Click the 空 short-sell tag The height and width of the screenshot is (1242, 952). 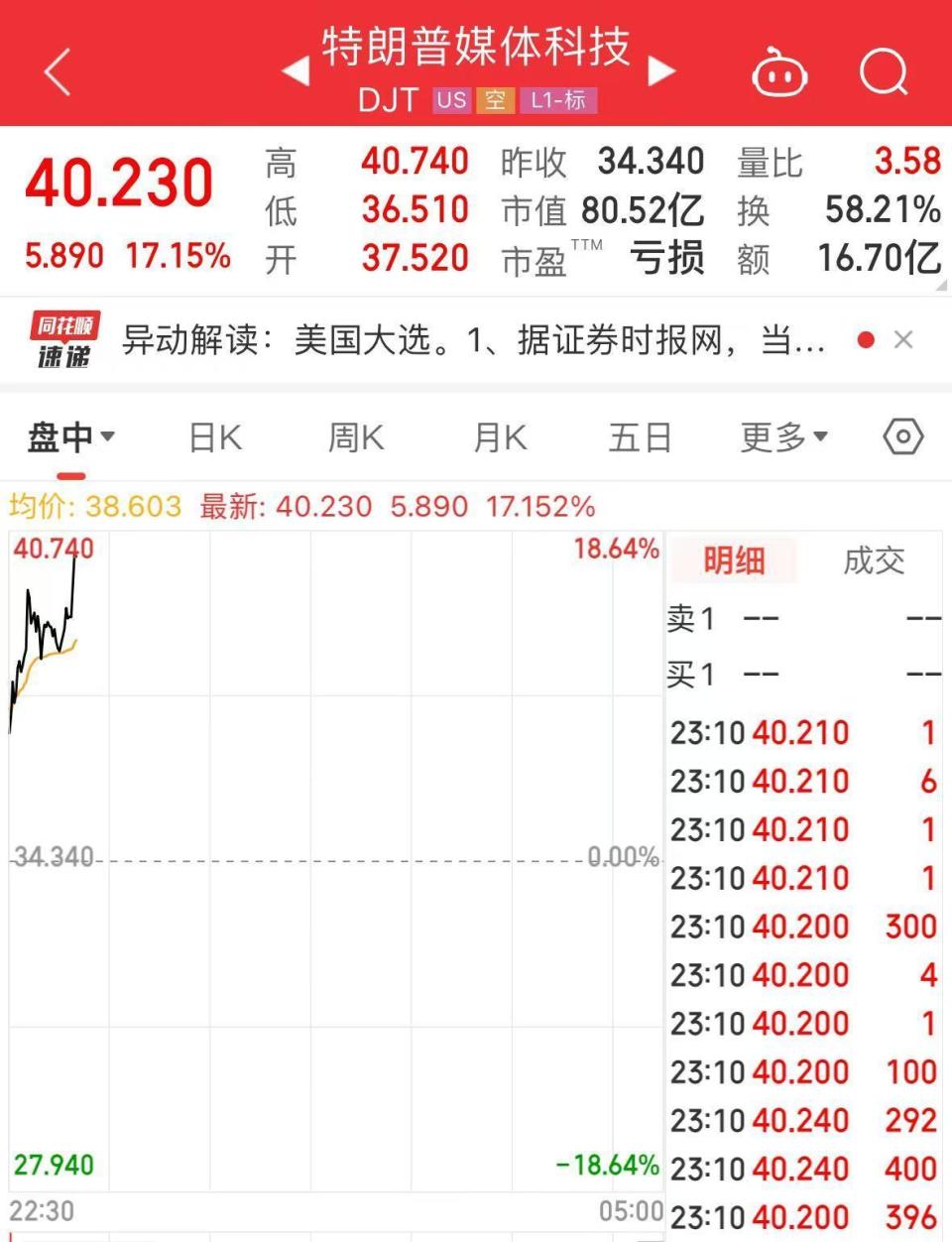(495, 100)
